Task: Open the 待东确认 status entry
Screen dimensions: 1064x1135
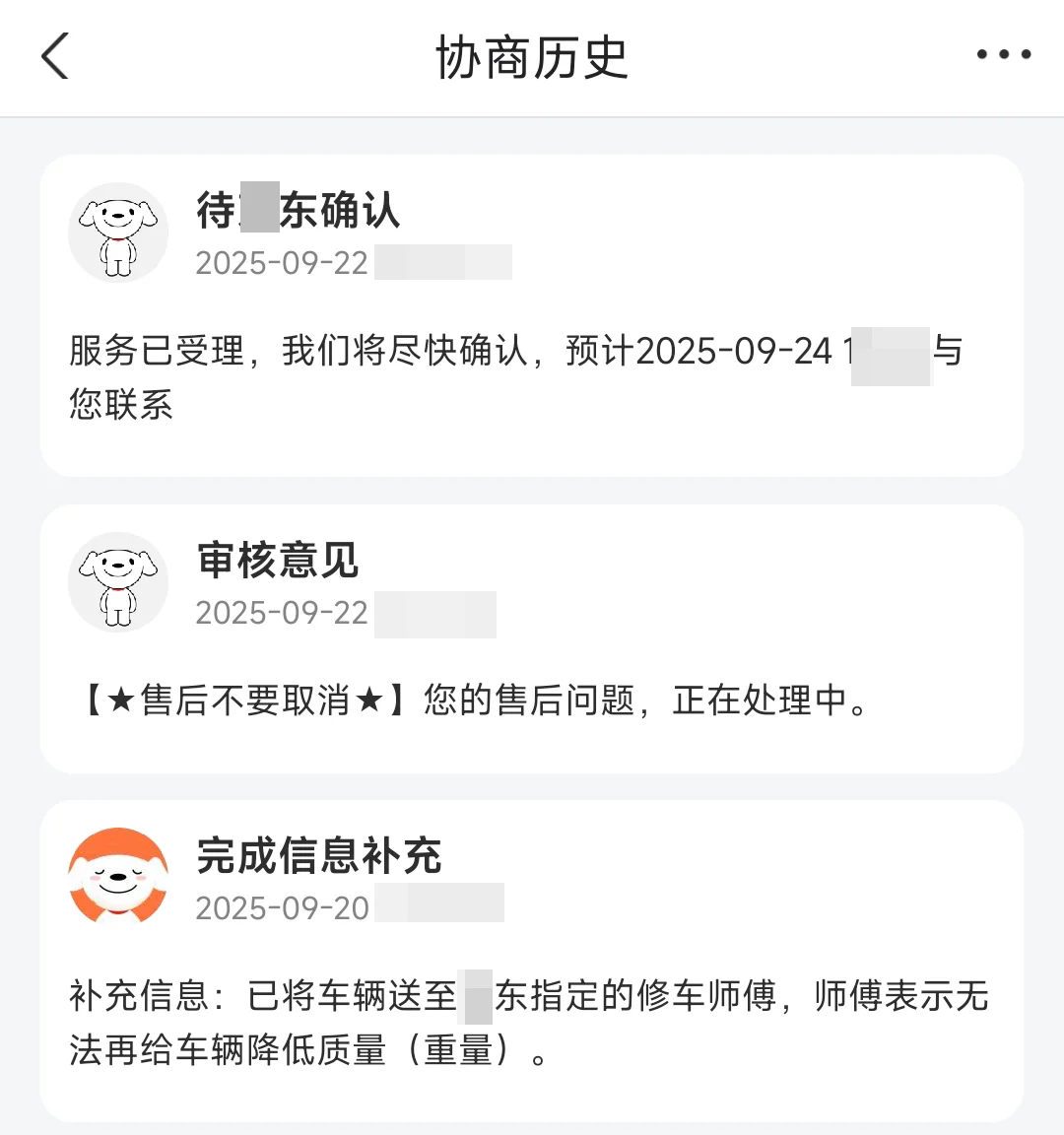Action: pyautogui.click(x=532, y=315)
